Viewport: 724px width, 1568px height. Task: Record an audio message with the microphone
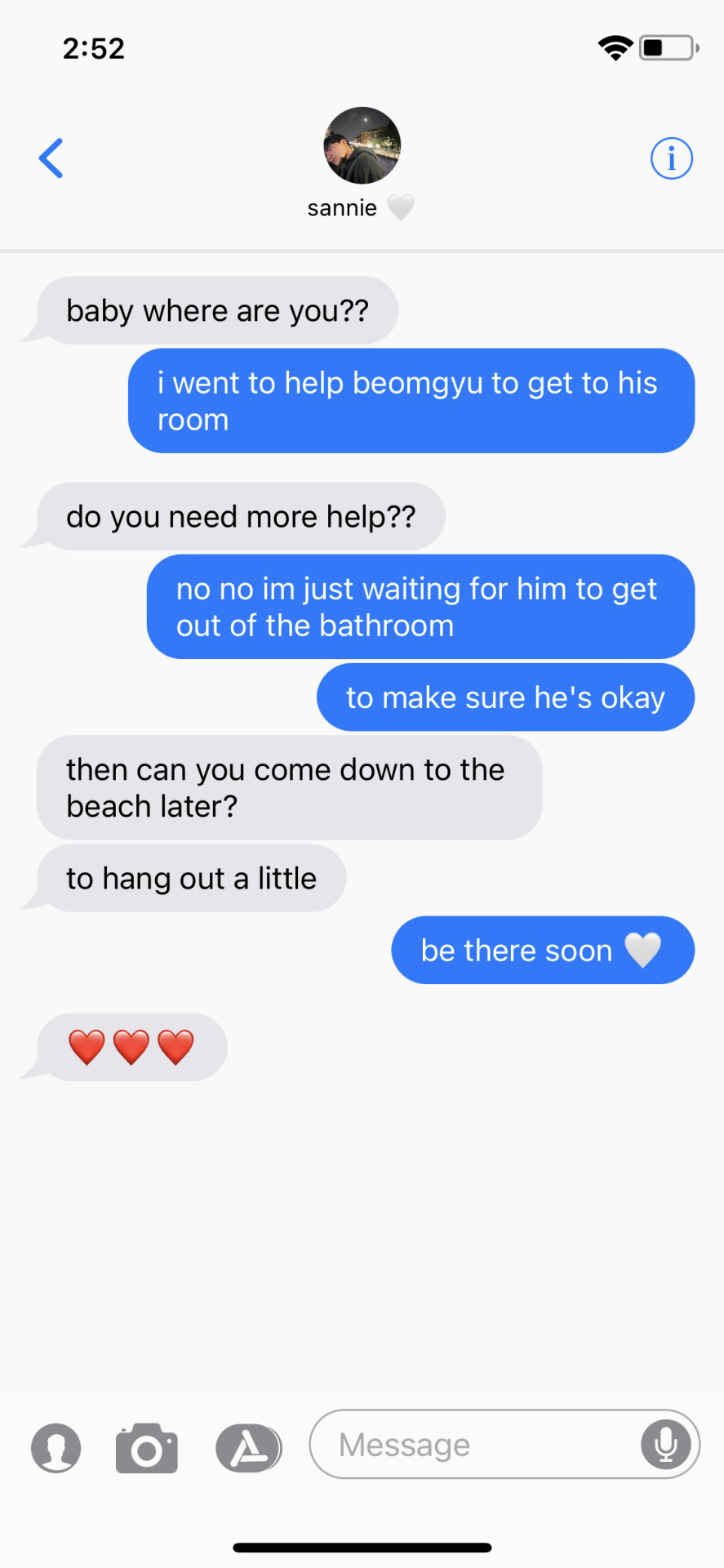665,1444
